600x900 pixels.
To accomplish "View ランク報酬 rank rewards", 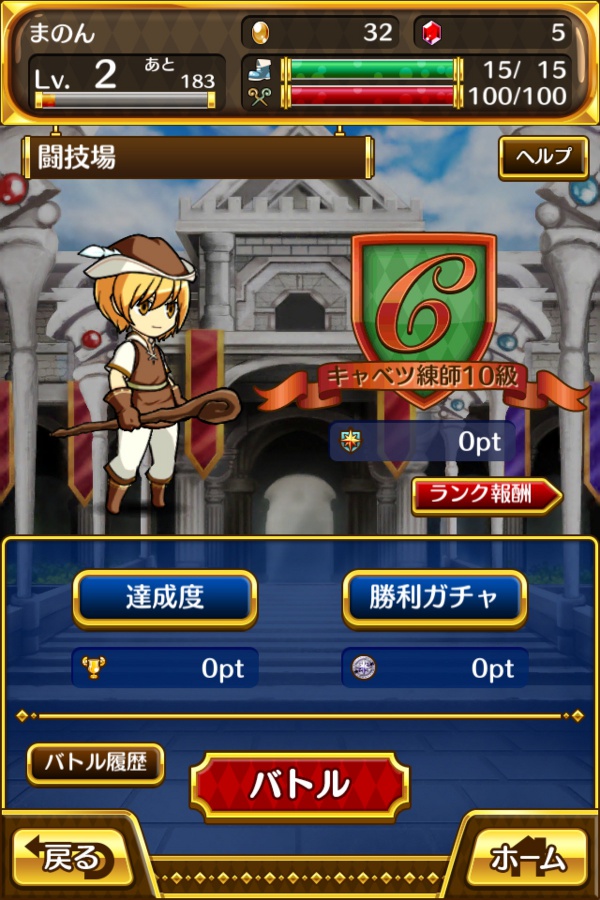I will [x=486, y=495].
